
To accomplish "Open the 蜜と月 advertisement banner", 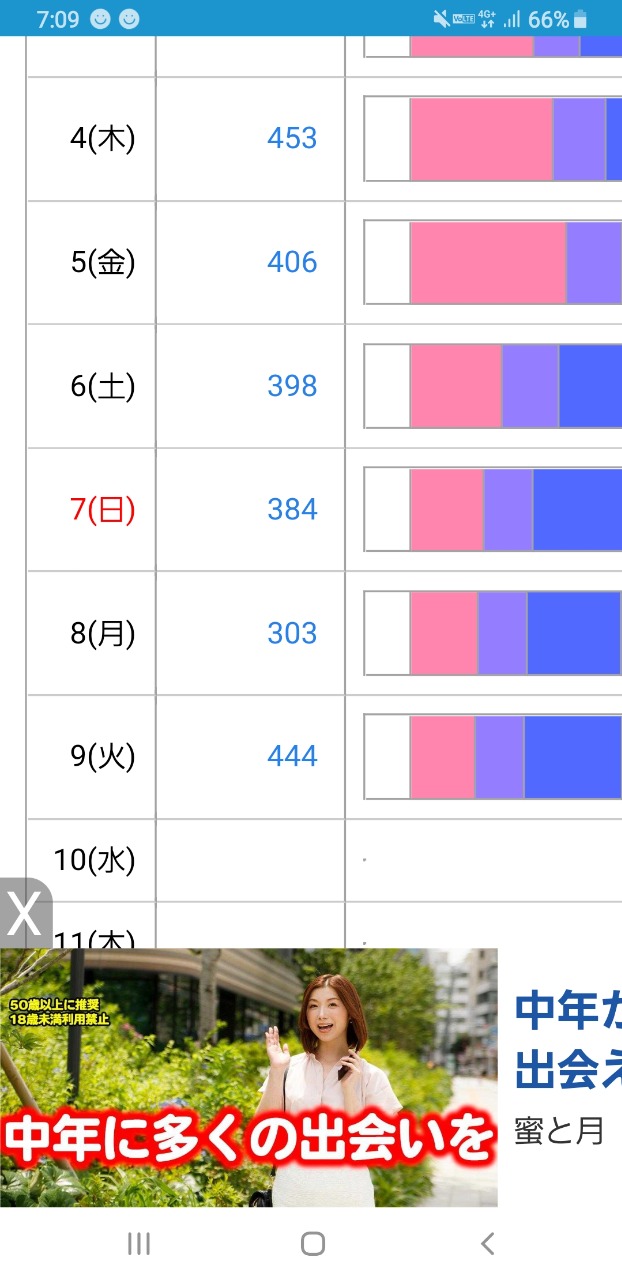I will [311, 1077].
